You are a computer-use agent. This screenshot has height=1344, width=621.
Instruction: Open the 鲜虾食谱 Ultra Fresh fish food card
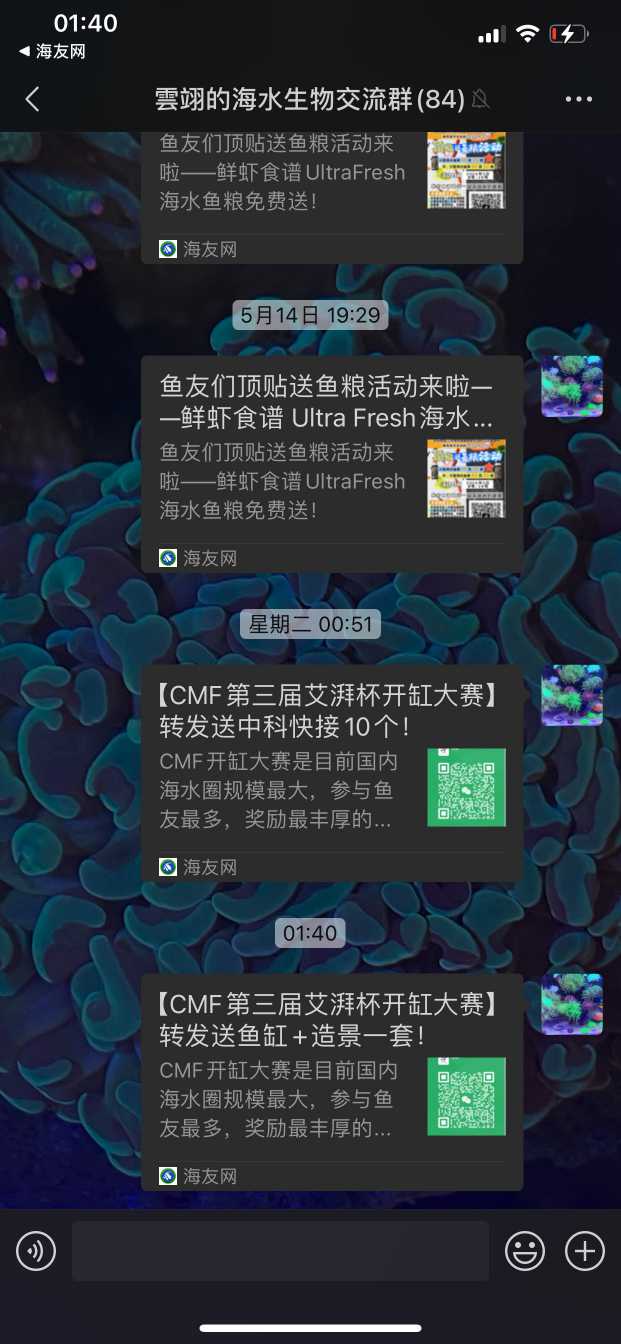tap(331, 463)
